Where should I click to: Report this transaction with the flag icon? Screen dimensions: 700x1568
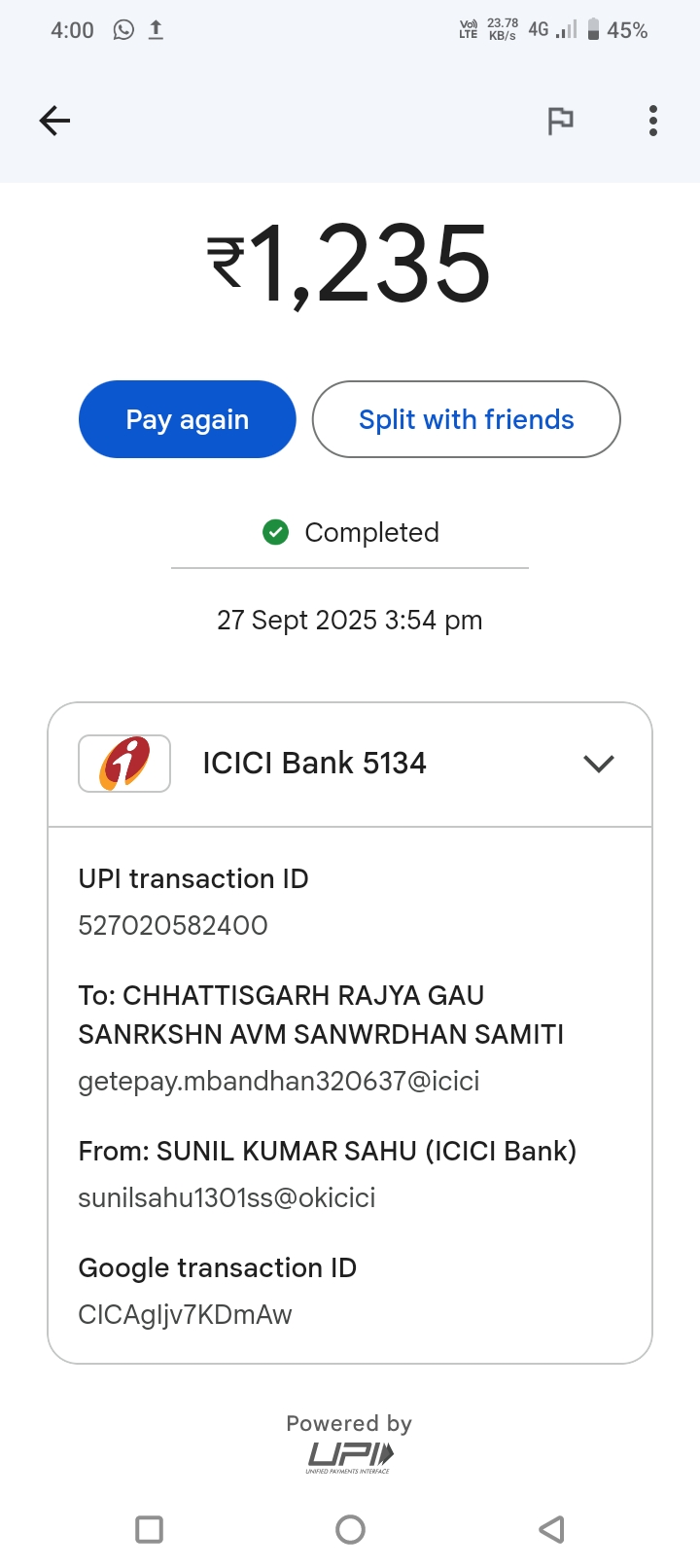coord(560,121)
